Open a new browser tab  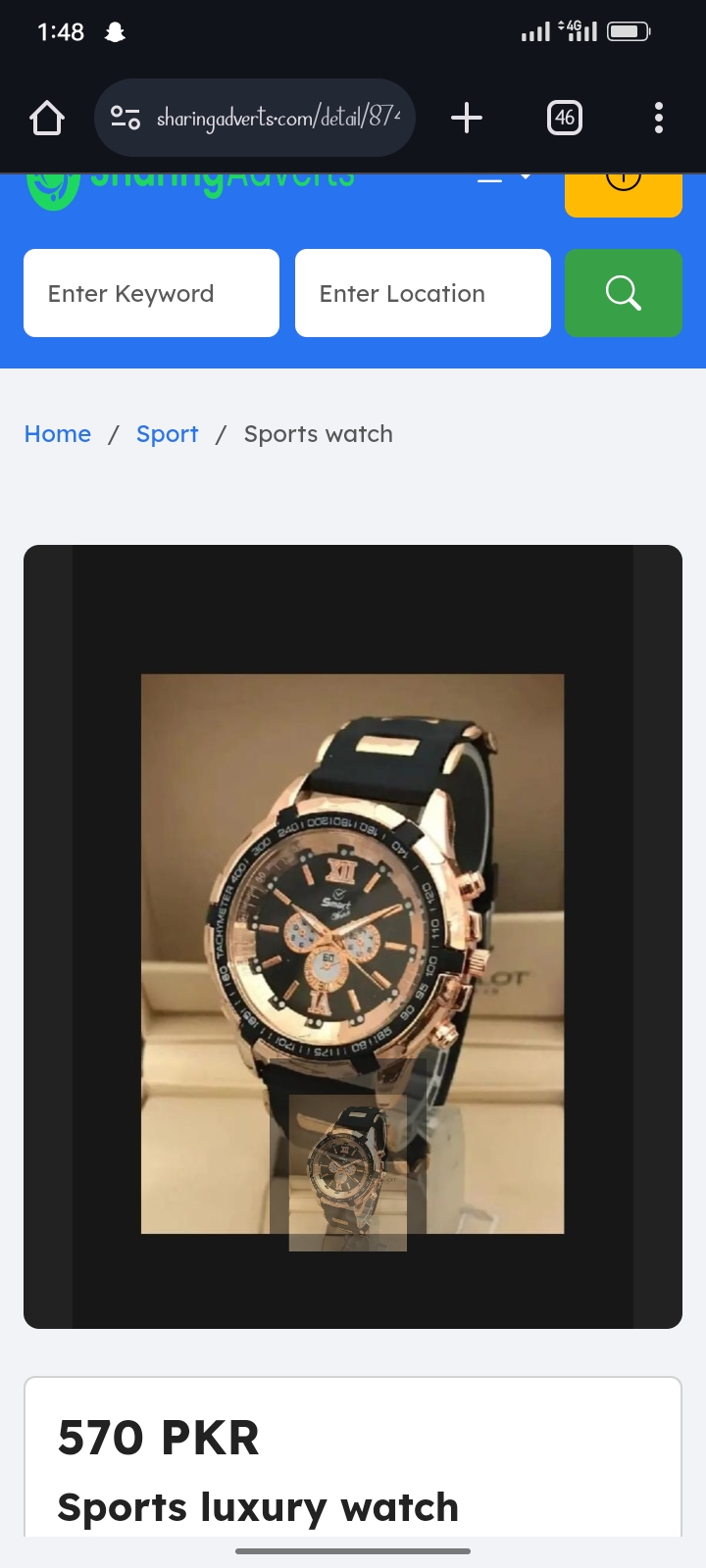pos(467,119)
